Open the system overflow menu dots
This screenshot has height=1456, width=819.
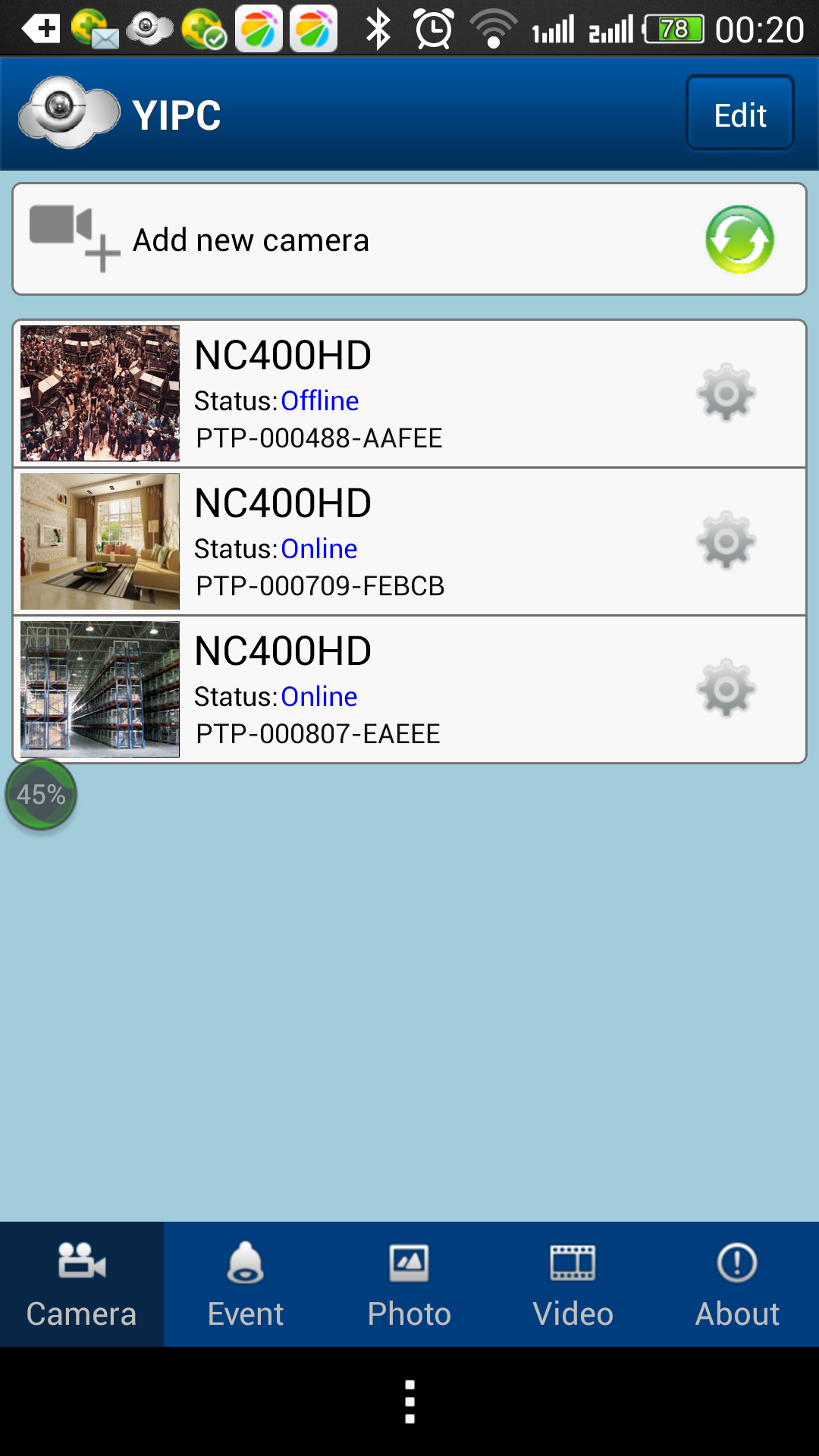409,1402
